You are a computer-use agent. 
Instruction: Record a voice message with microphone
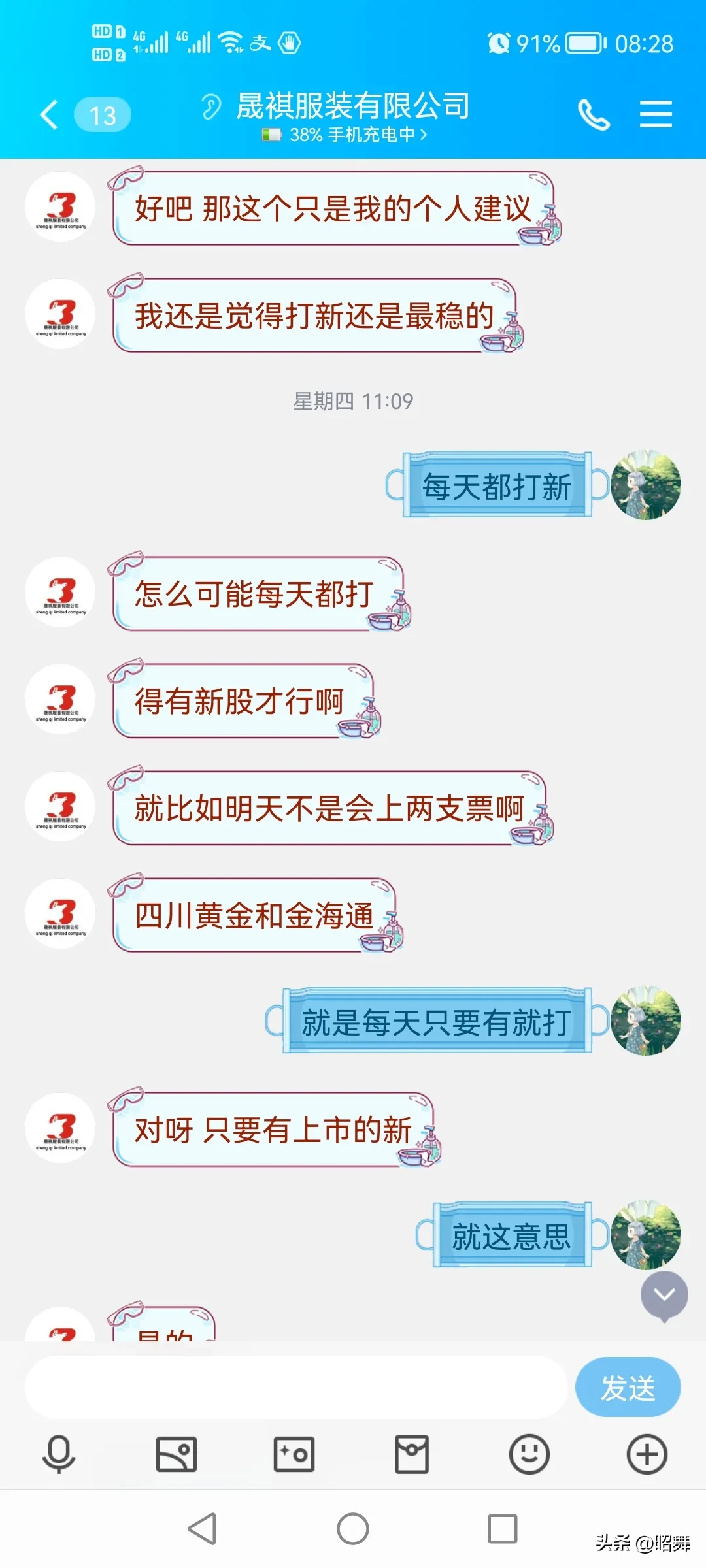point(59,1454)
